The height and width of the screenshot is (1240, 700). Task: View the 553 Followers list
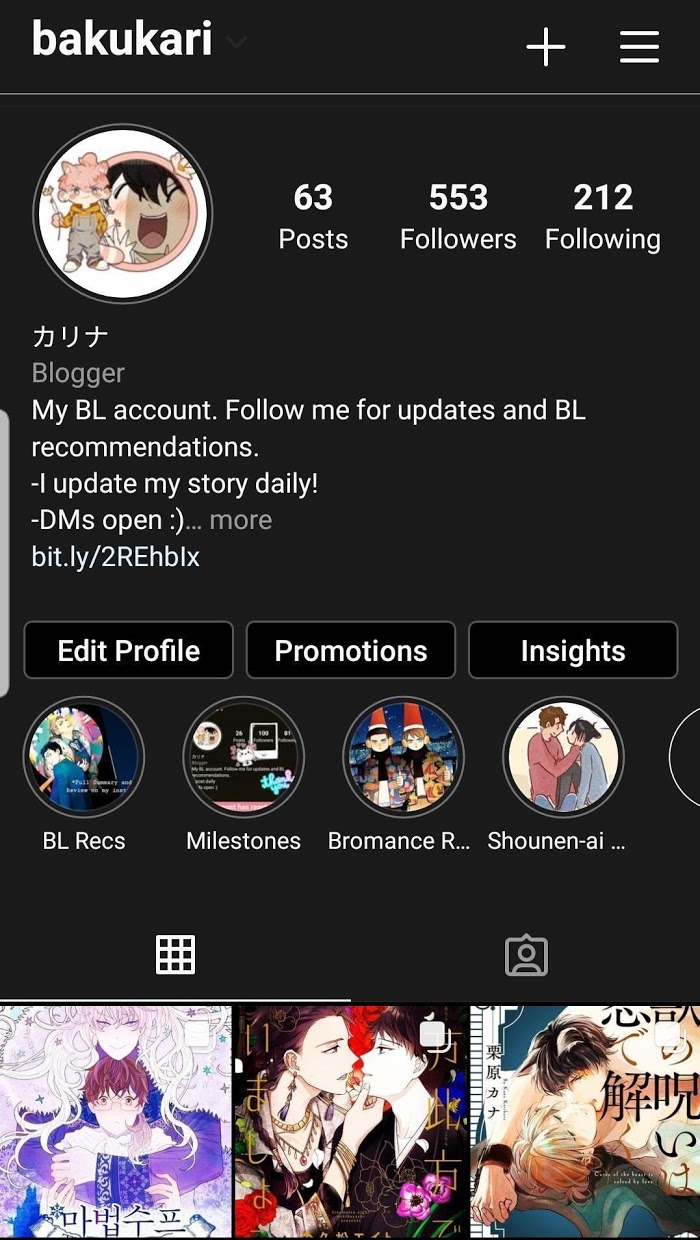[458, 216]
